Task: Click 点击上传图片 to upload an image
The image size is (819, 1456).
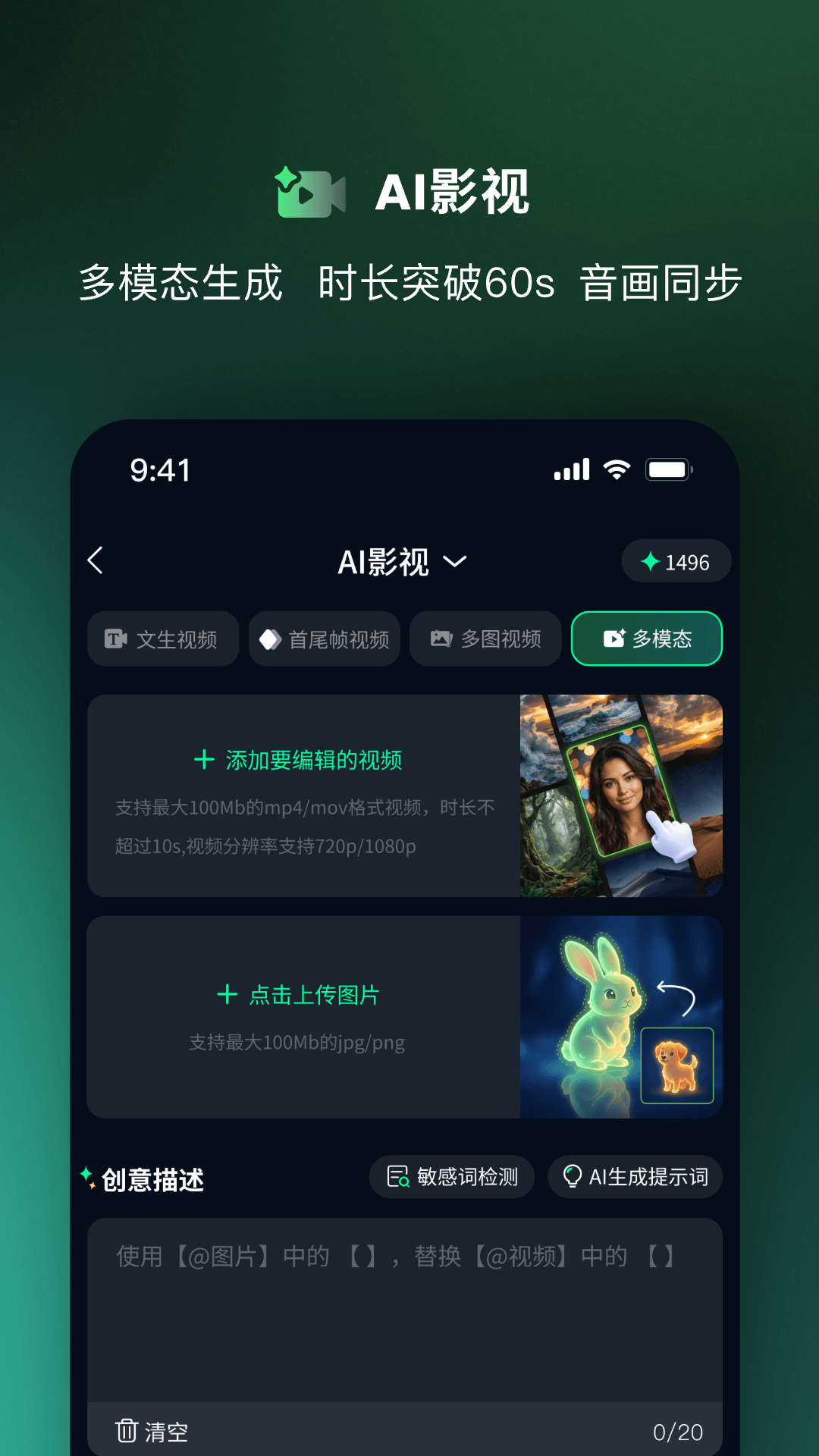Action: tap(302, 995)
